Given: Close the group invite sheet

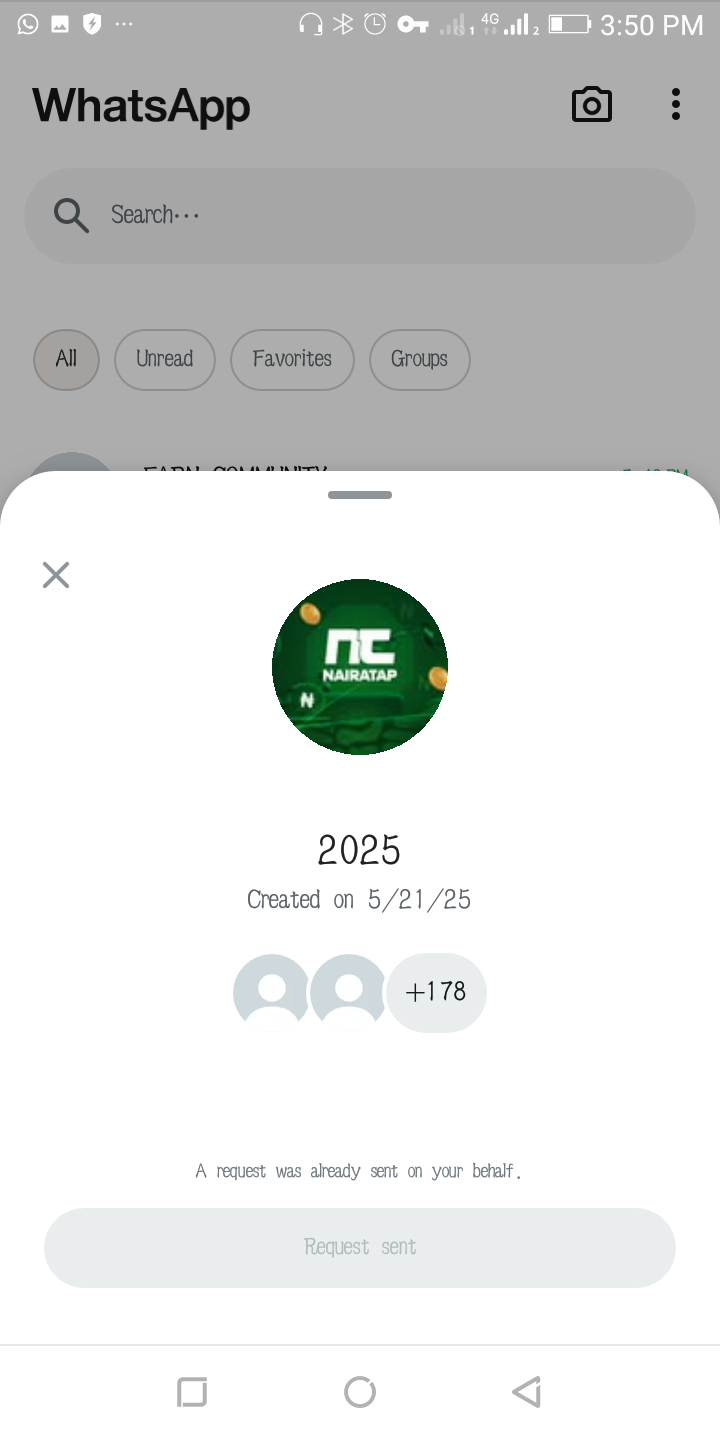Looking at the screenshot, I should tap(56, 575).
